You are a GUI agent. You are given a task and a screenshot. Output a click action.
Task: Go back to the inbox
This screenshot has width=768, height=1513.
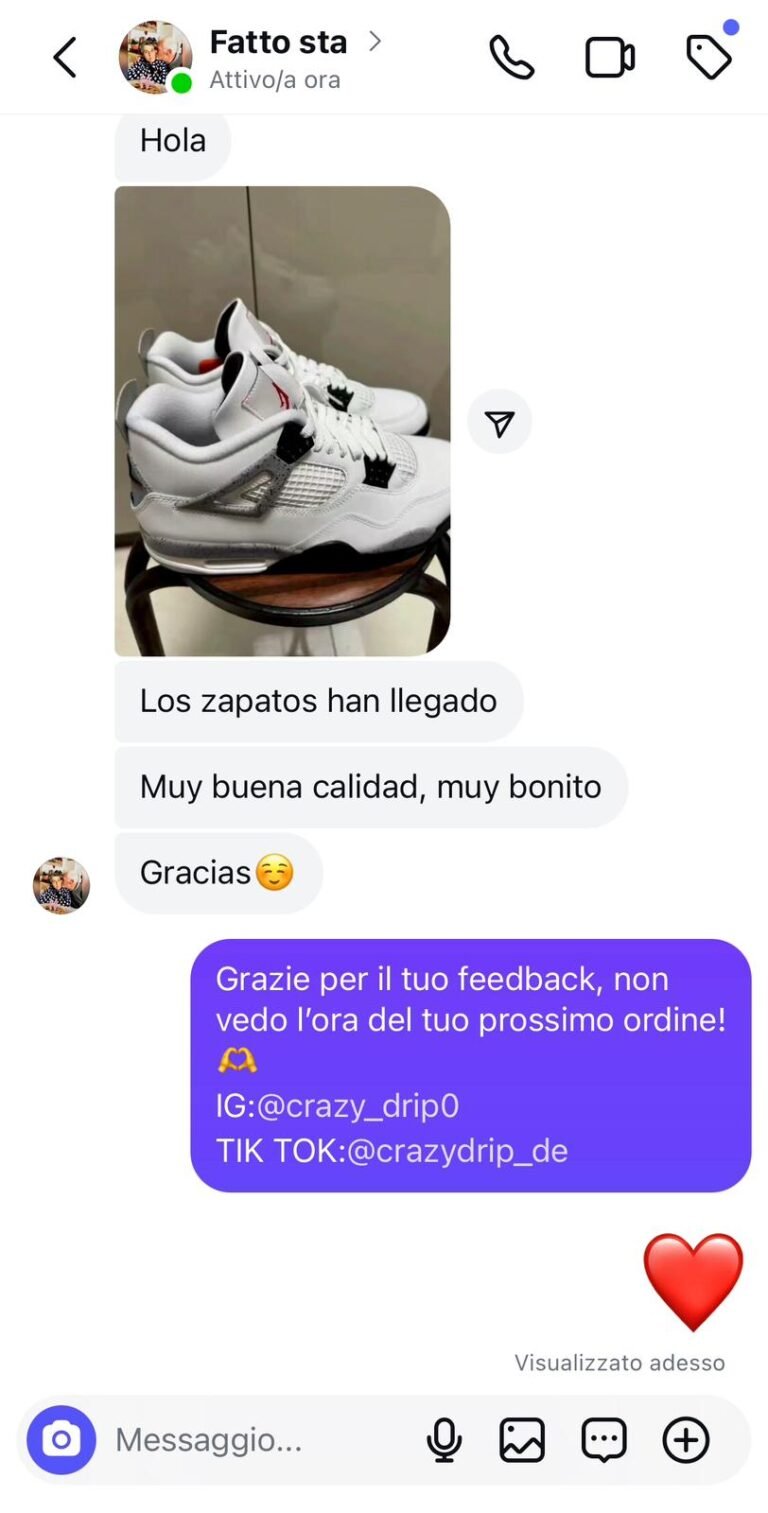pyautogui.click(x=65, y=58)
